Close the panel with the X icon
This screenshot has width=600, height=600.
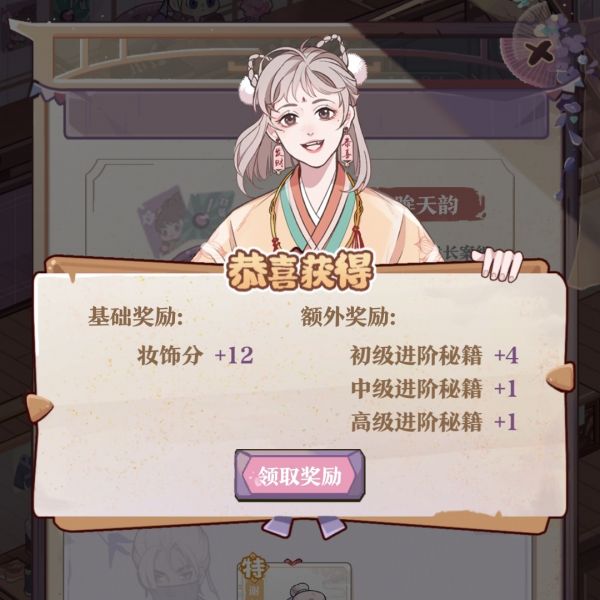point(539,51)
